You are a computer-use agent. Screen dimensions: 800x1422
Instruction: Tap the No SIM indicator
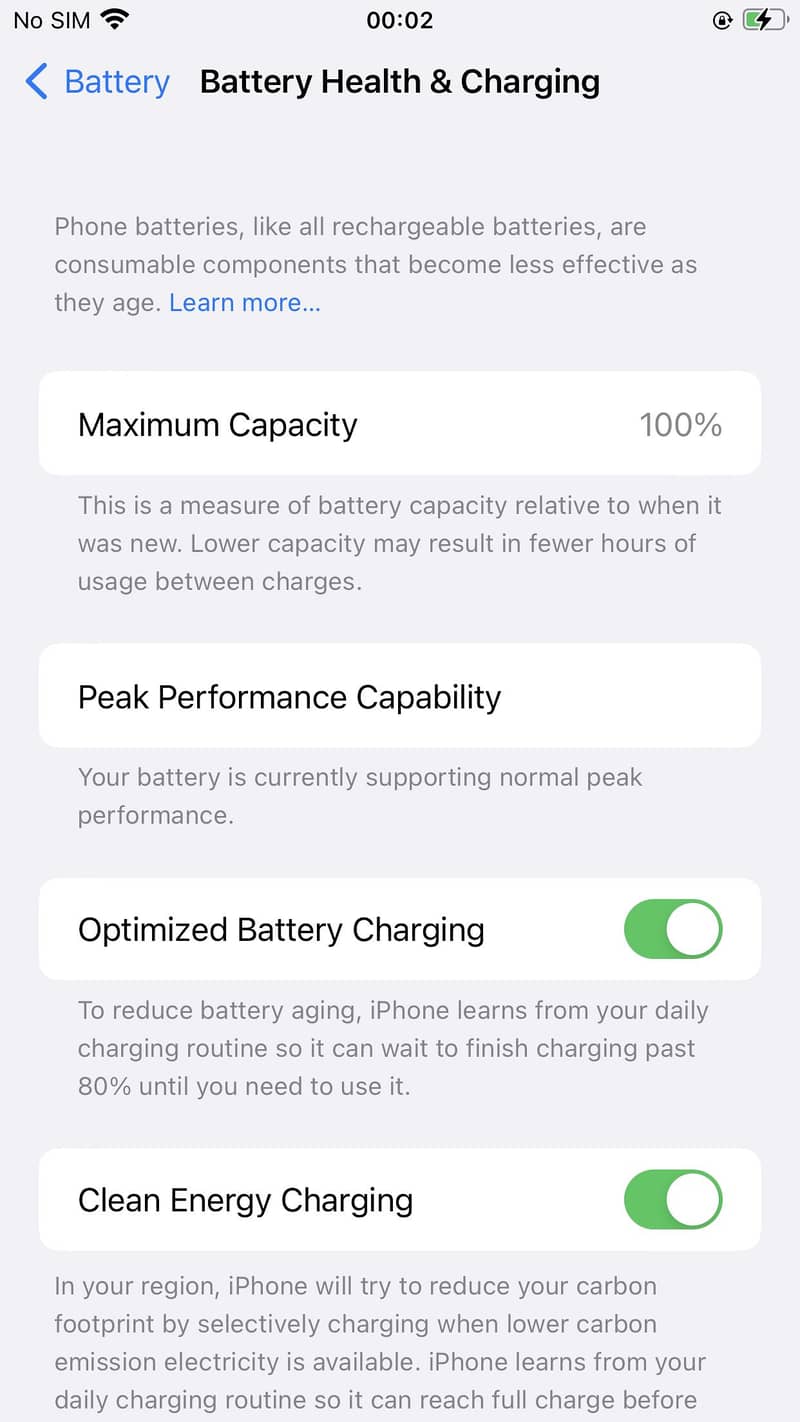point(50,19)
